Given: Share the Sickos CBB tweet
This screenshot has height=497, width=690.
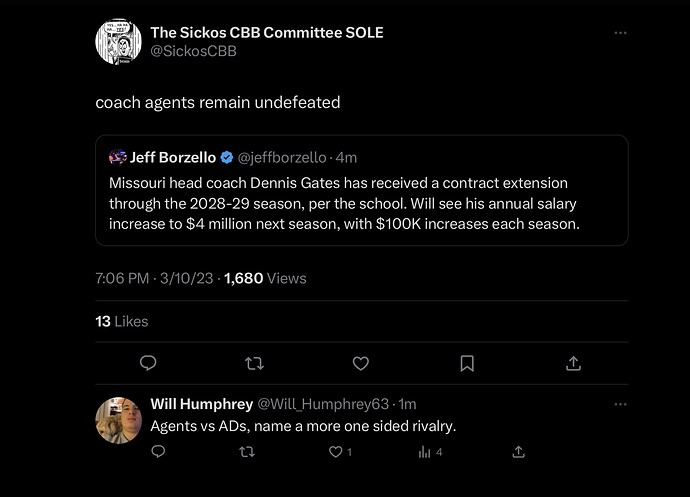Looking at the screenshot, I should click(x=574, y=363).
